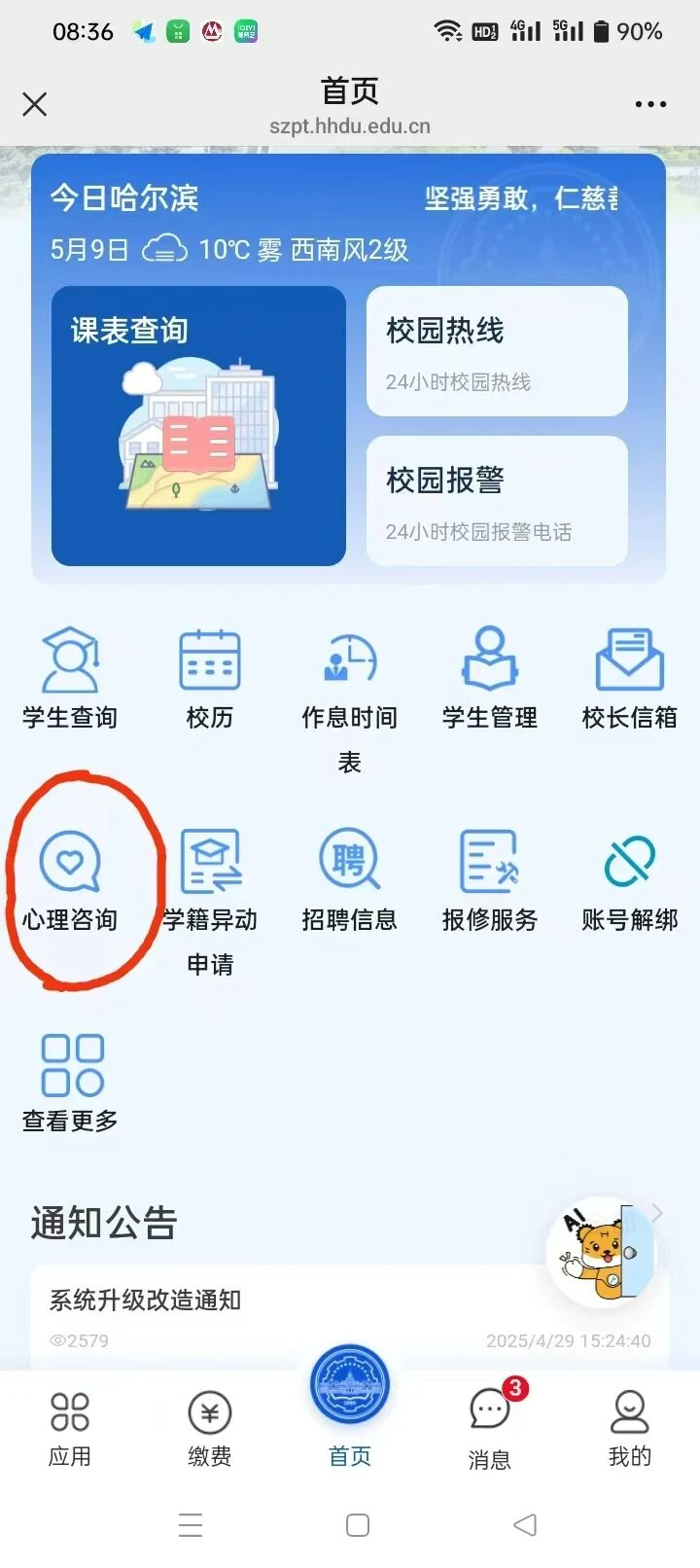700x1568 pixels.
Task: View the 校历 calendar
Action: click(x=210, y=678)
